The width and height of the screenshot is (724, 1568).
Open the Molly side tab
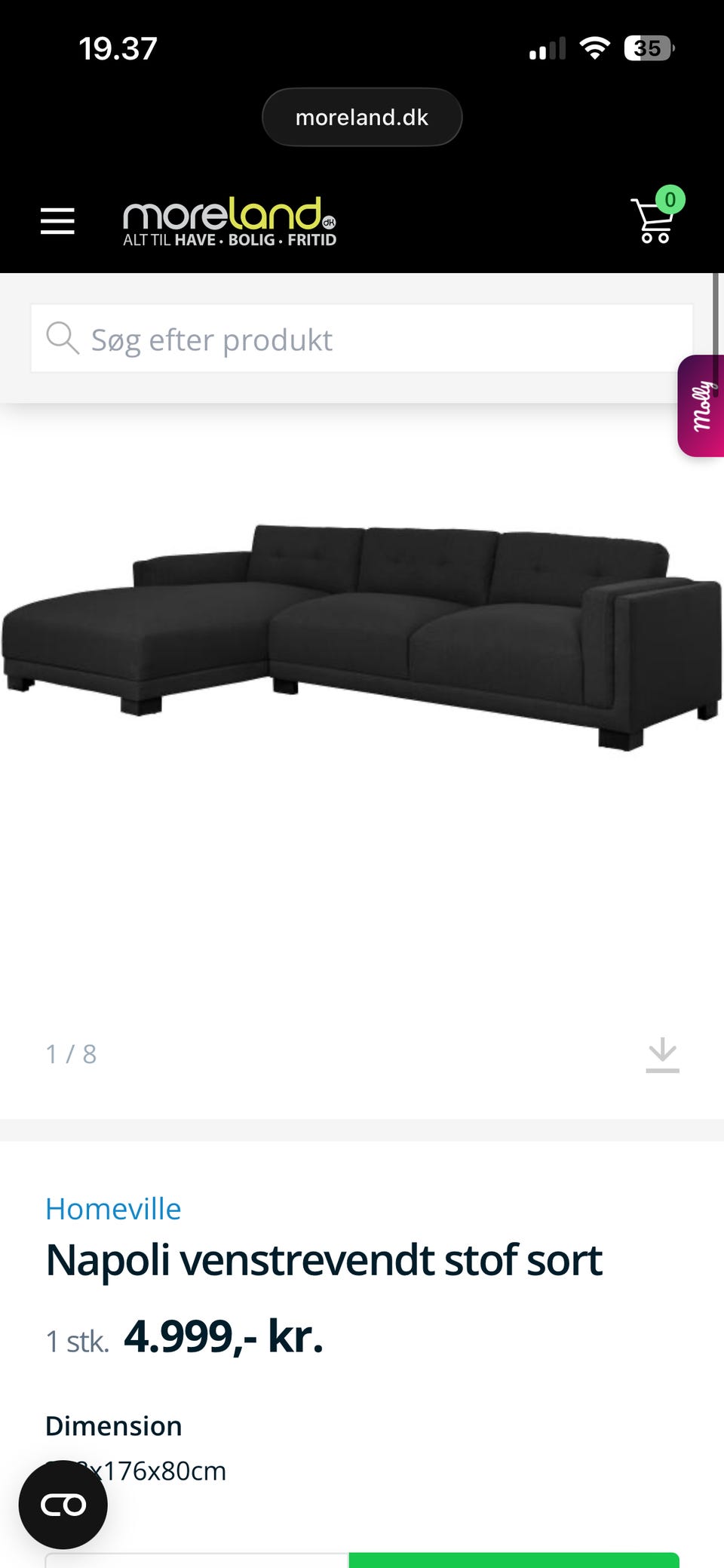click(702, 406)
